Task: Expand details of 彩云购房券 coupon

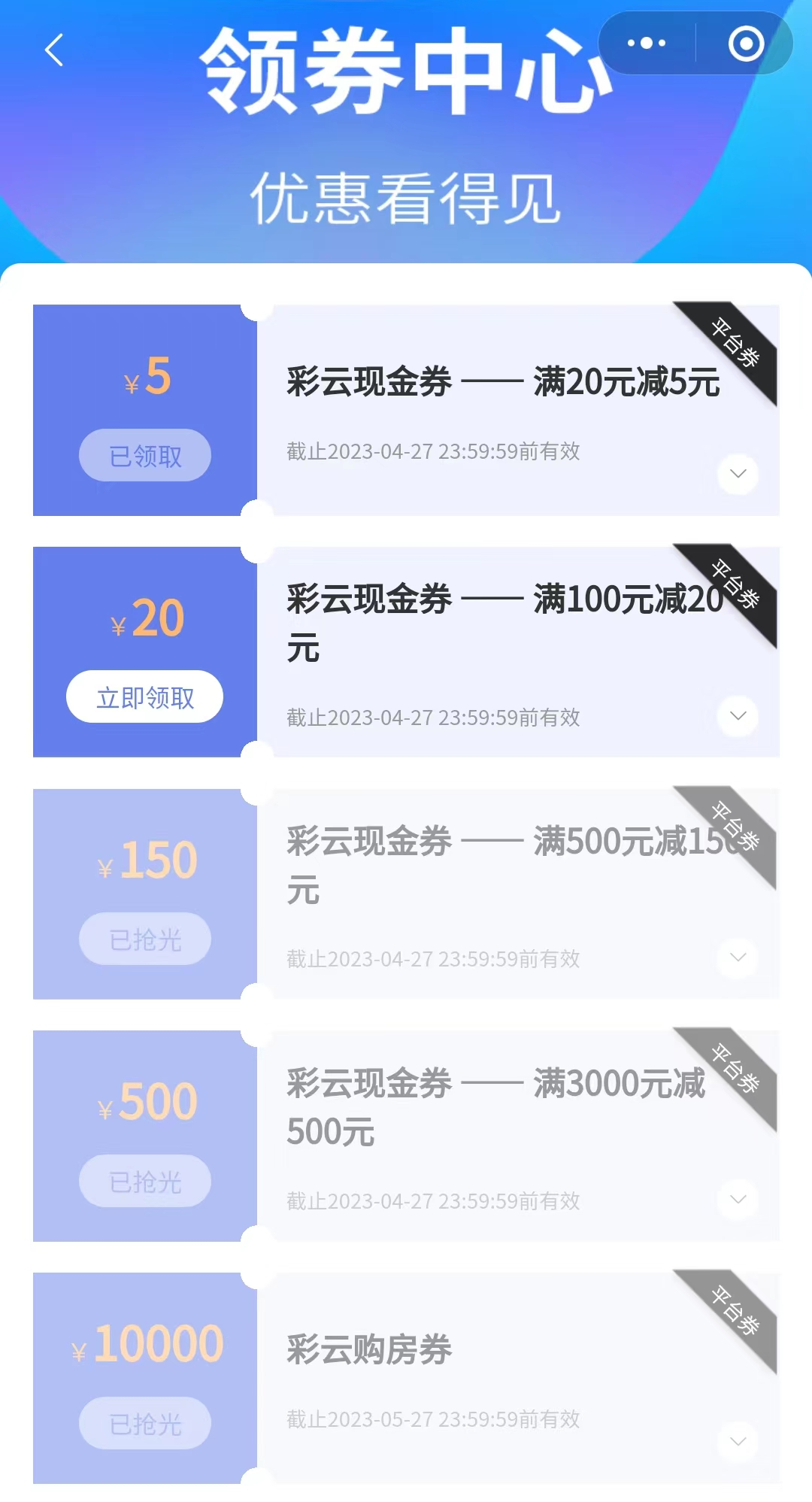Action: [738, 1441]
